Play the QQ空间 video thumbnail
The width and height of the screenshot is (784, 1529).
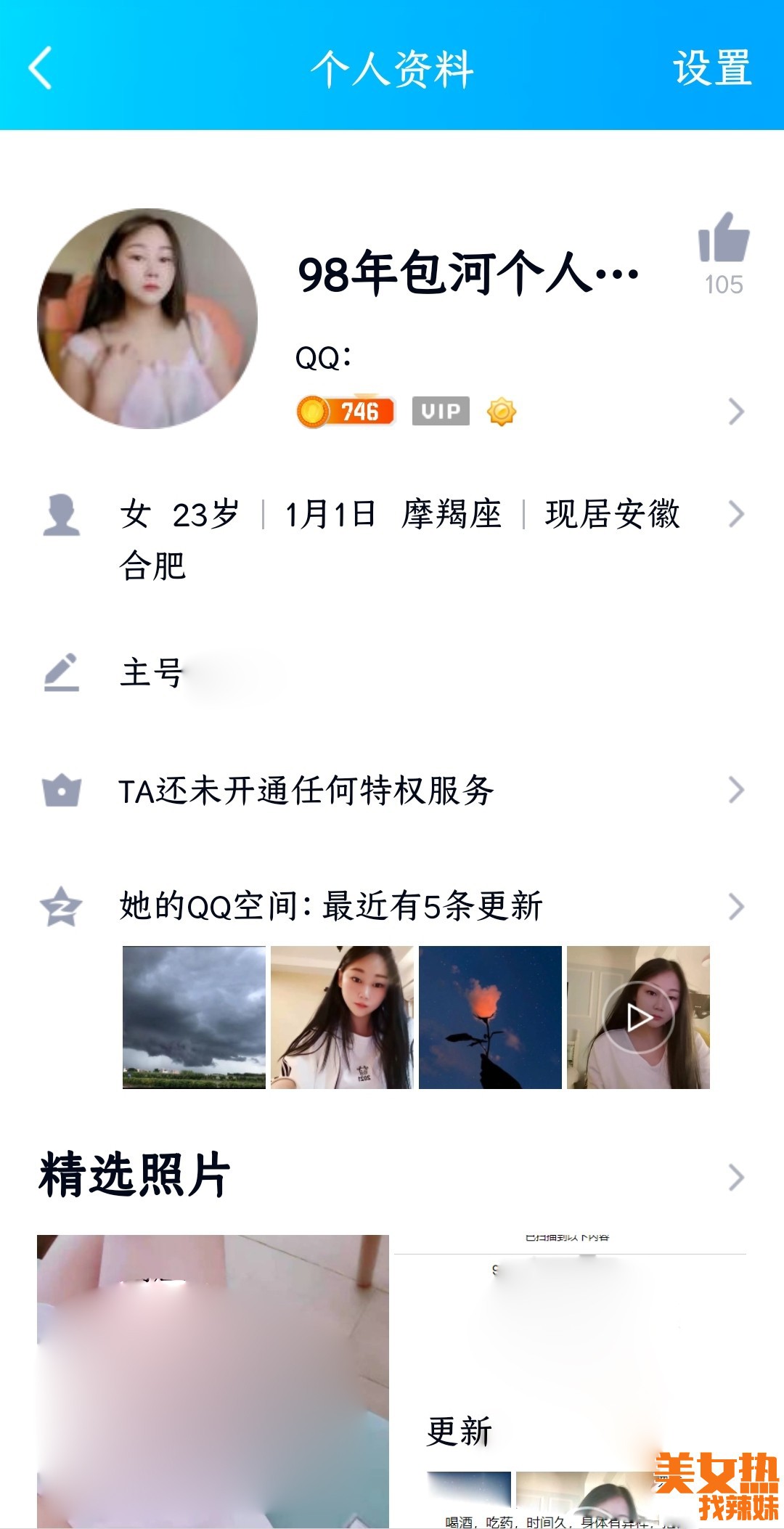point(638,1017)
